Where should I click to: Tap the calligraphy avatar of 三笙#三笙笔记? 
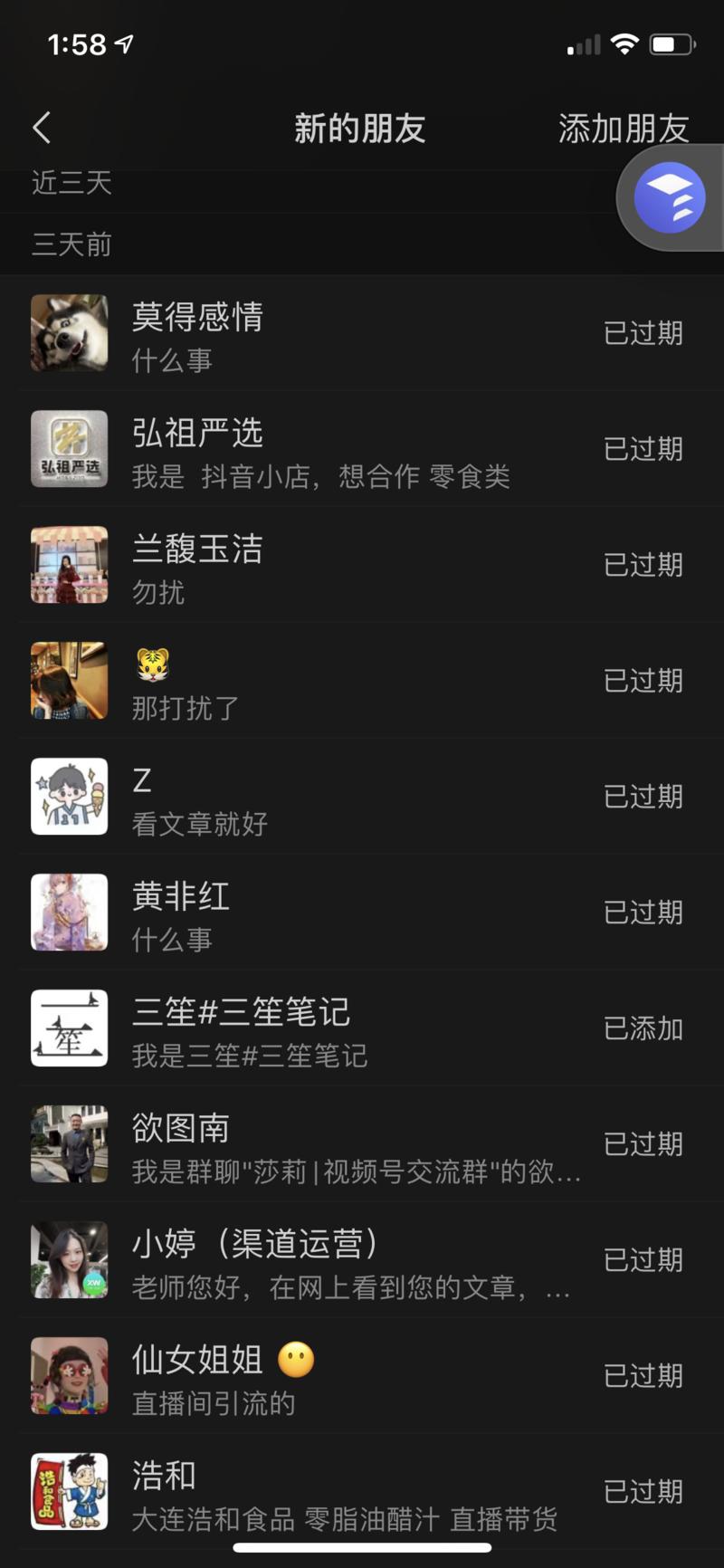[x=69, y=1028]
